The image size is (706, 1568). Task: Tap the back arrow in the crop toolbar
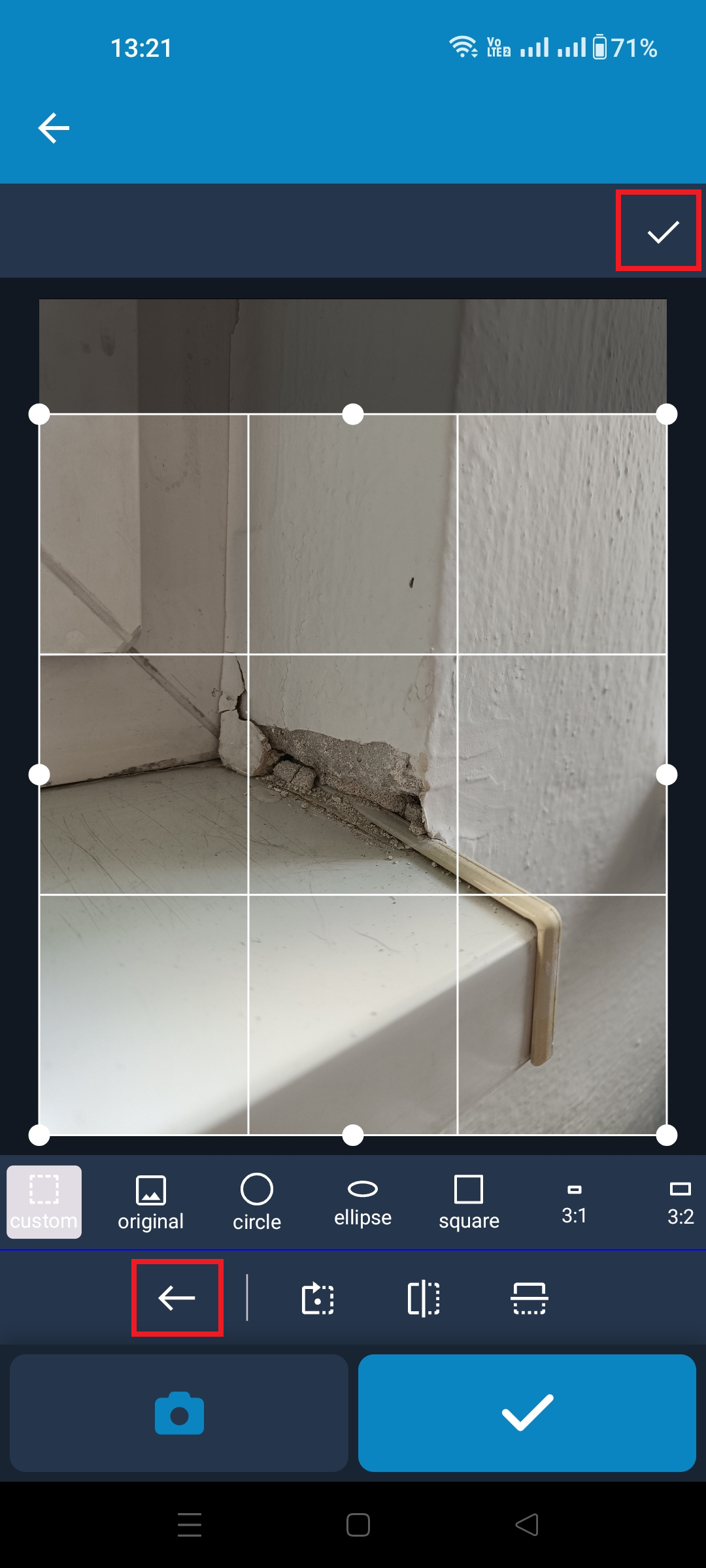pyautogui.click(x=177, y=1298)
